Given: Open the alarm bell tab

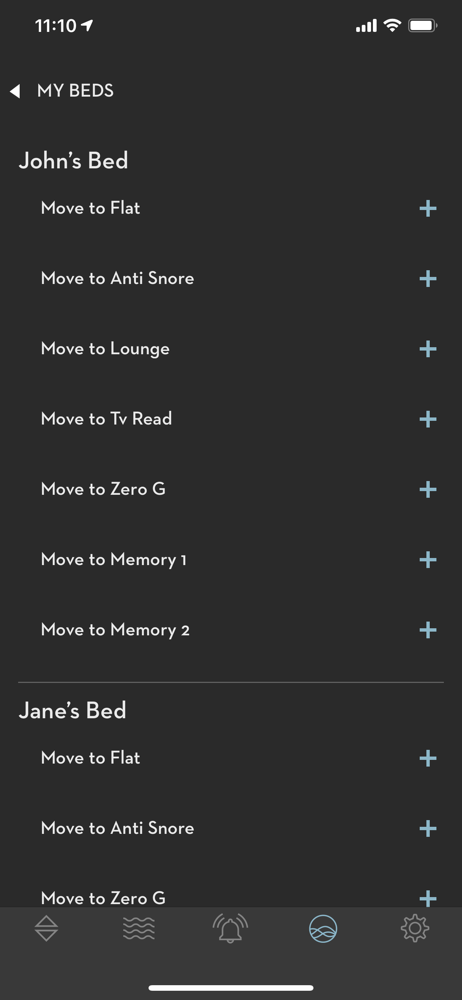Looking at the screenshot, I should (x=230, y=929).
